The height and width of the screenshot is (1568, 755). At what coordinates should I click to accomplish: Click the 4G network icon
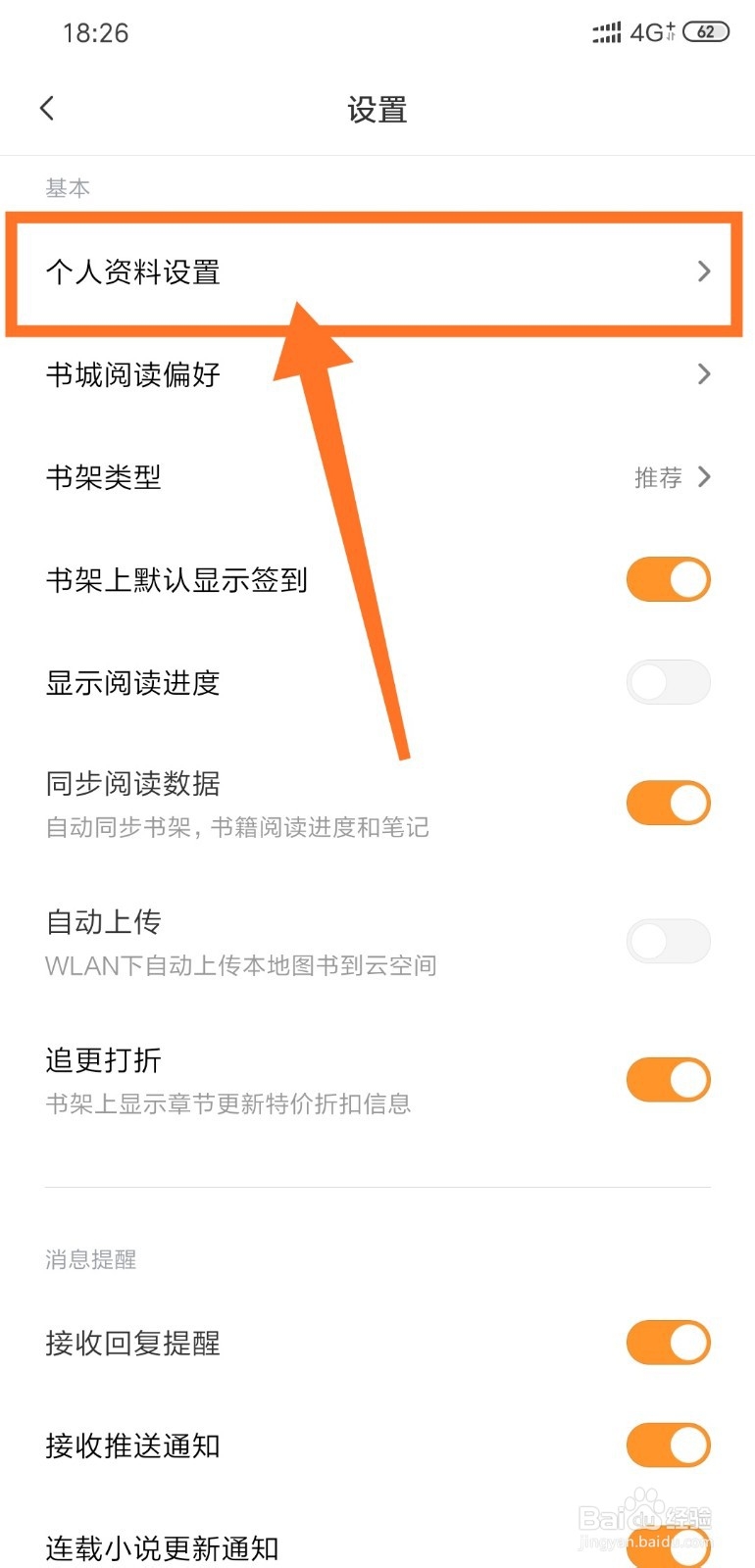pyautogui.click(x=652, y=32)
